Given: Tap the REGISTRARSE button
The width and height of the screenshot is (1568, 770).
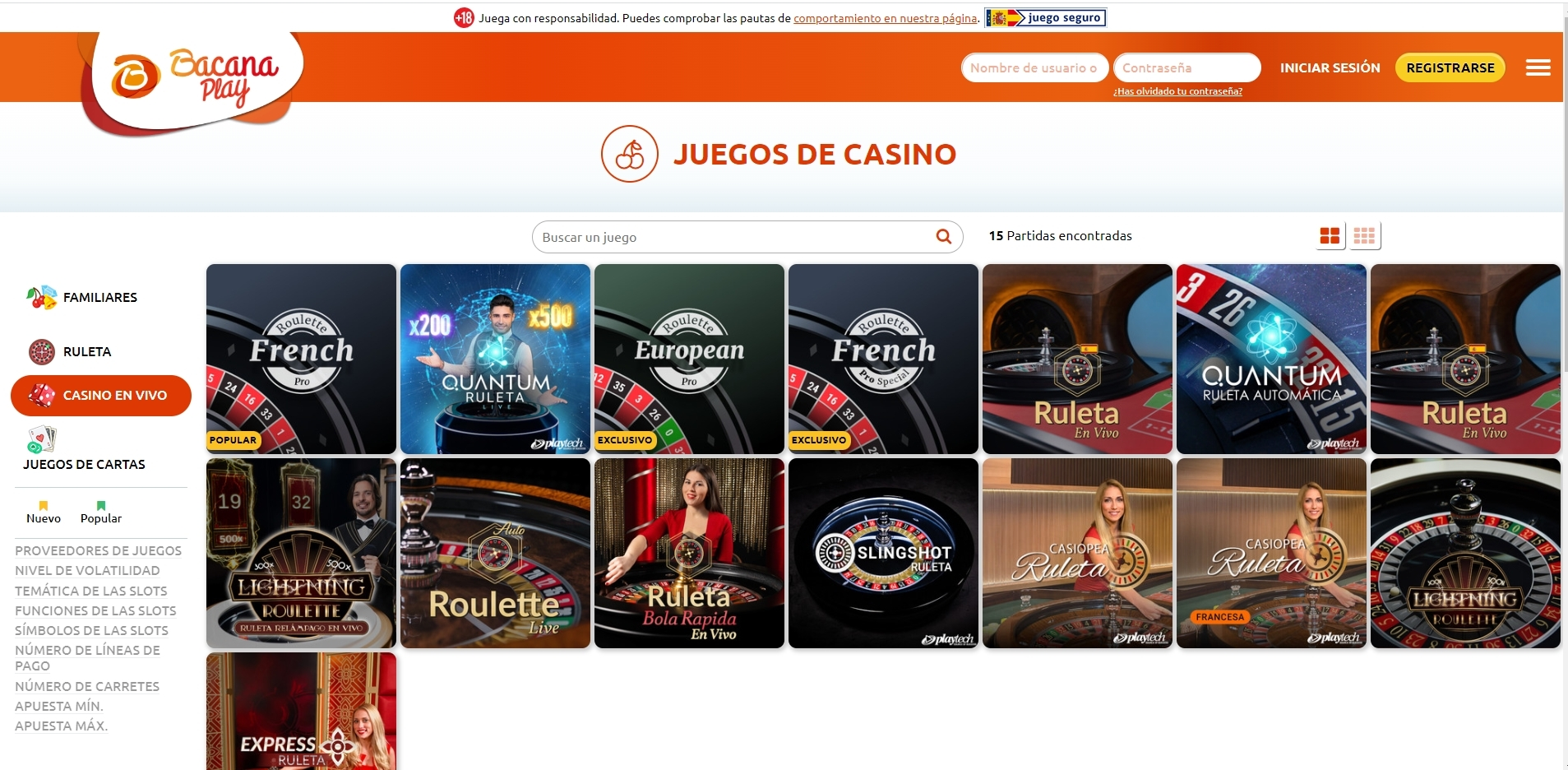Looking at the screenshot, I should pos(1450,67).
